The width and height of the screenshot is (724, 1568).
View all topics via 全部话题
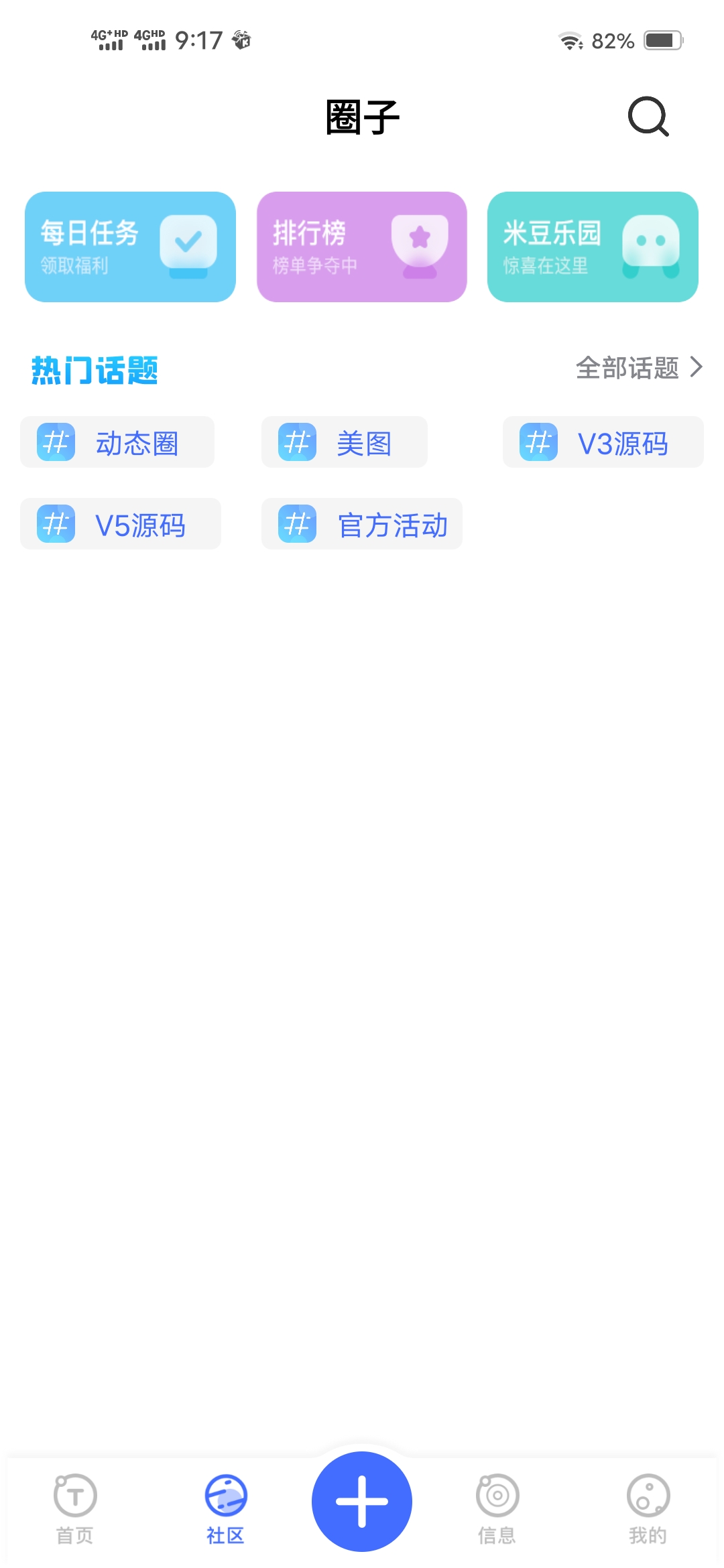click(x=639, y=368)
